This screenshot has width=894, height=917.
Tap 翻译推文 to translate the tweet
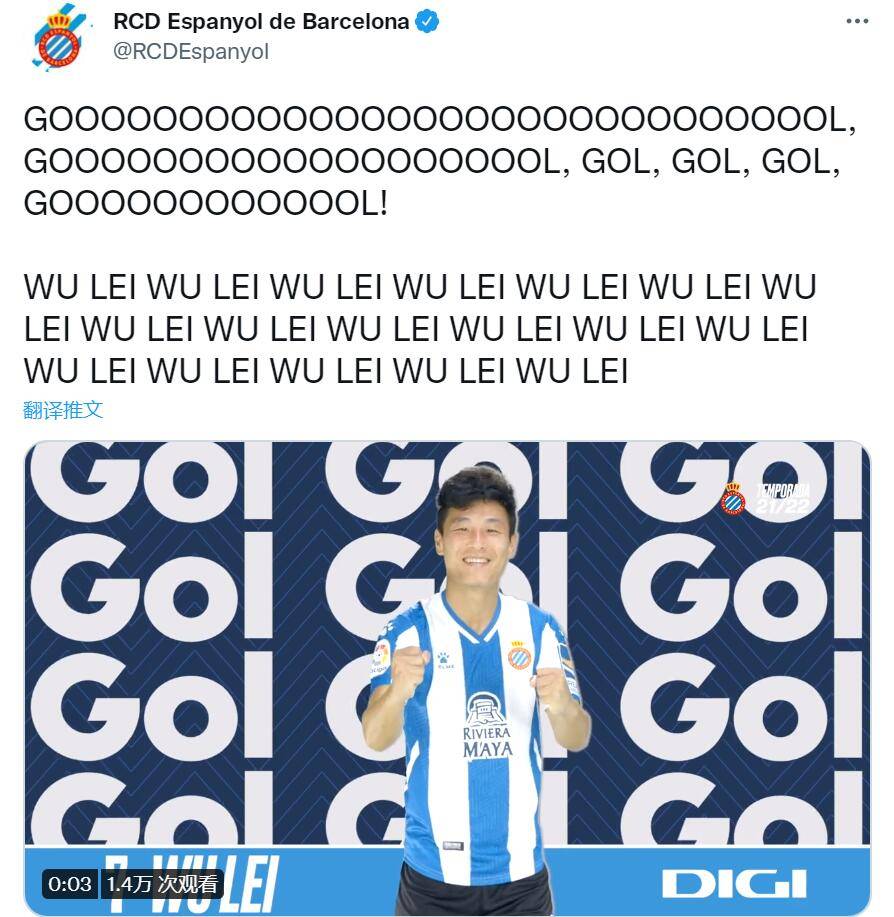(63, 410)
